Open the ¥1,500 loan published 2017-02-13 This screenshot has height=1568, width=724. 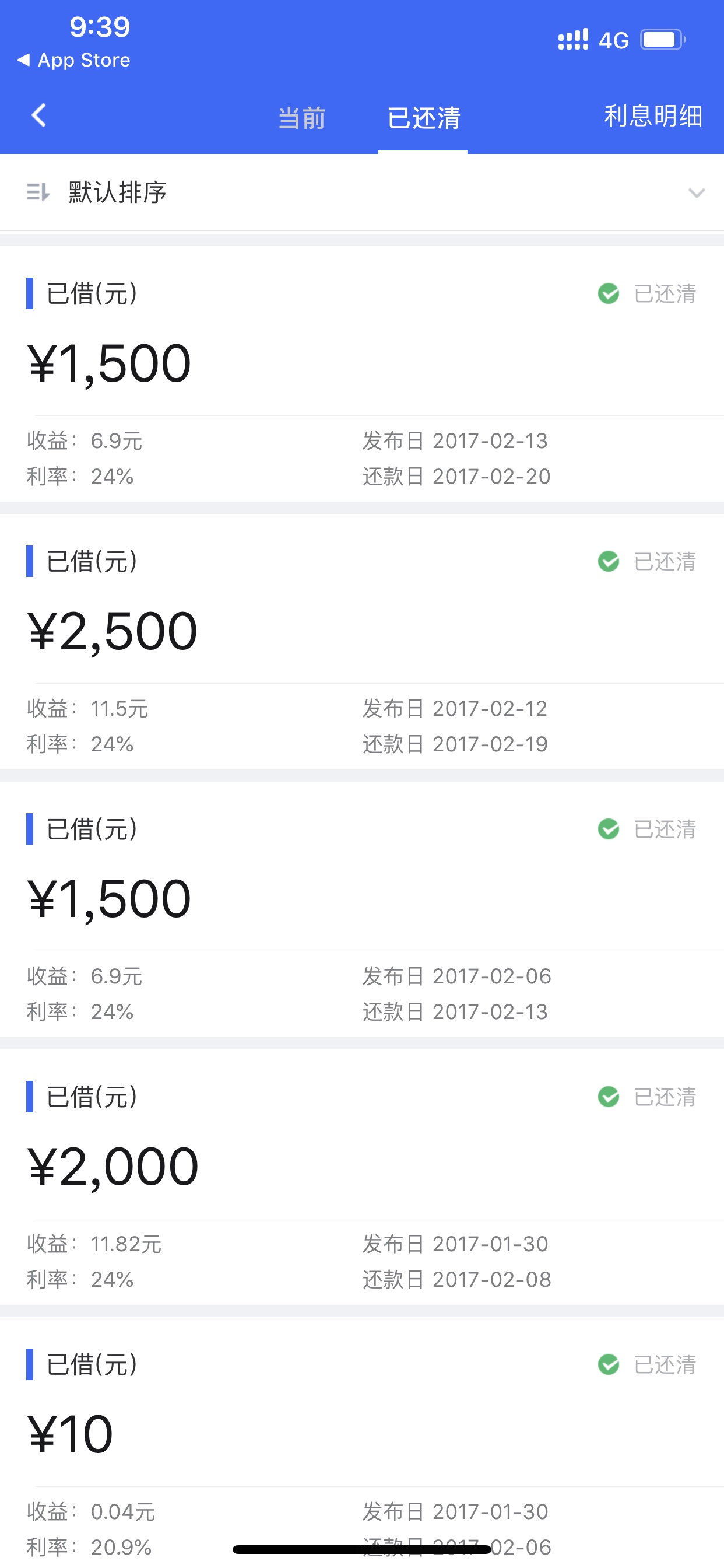pos(362,374)
